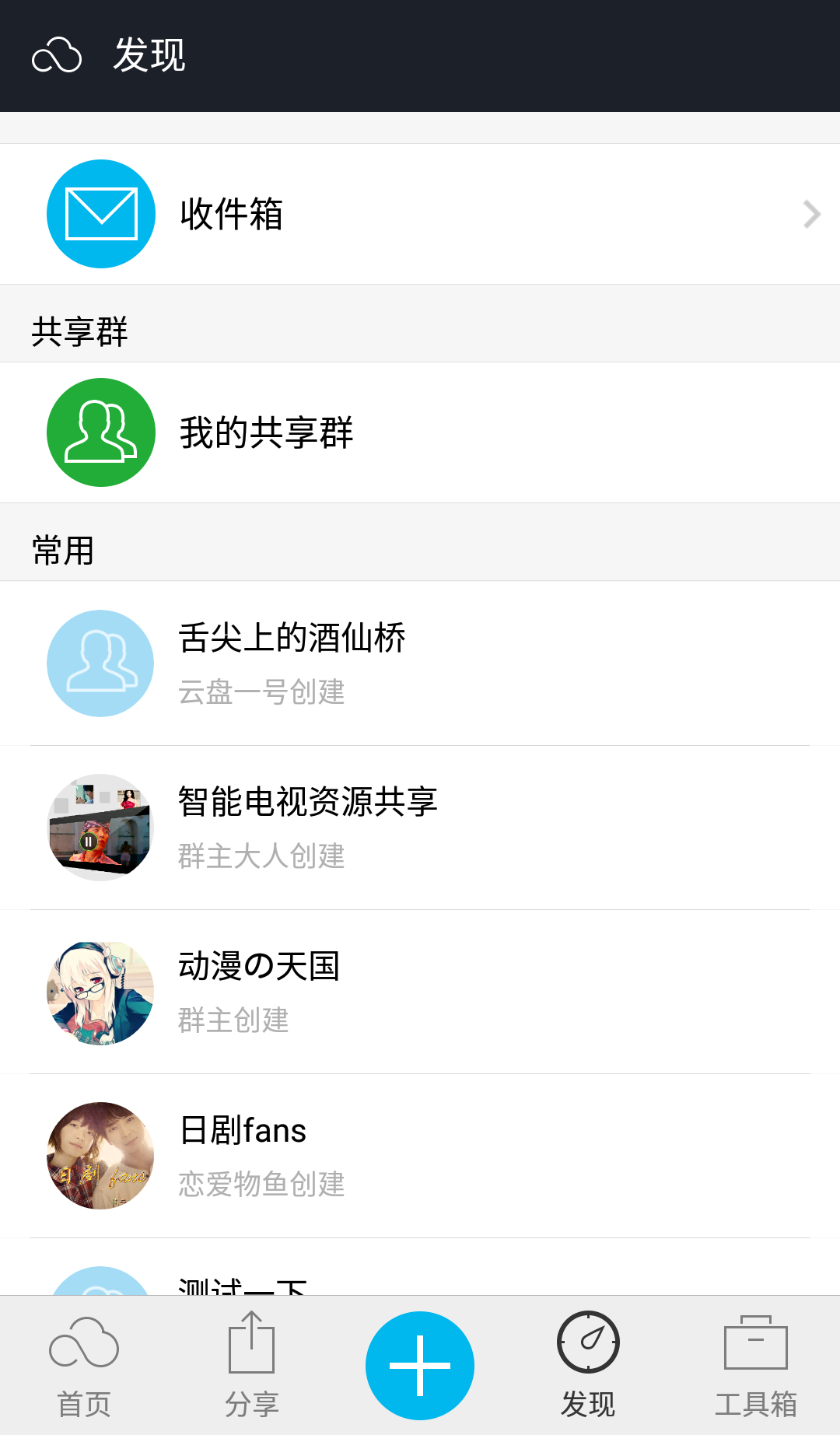Viewport: 840px width, 1435px height.
Task: Open the 日剧fans group
Action: tap(420, 1156)
